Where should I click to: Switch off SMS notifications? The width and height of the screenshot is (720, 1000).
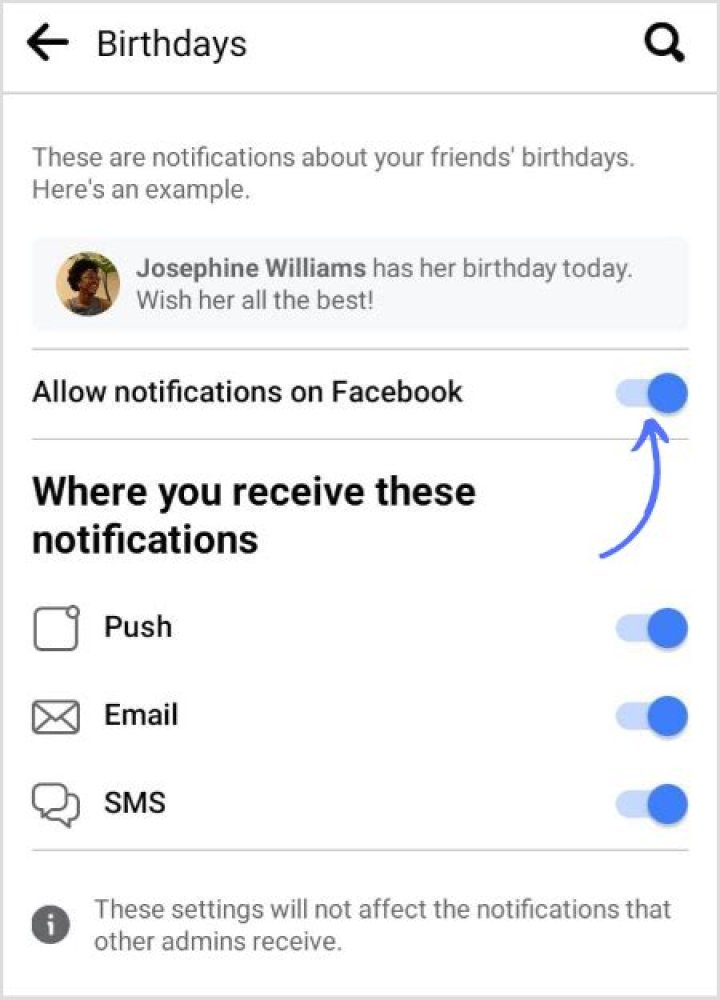click(x=652, y=804)
